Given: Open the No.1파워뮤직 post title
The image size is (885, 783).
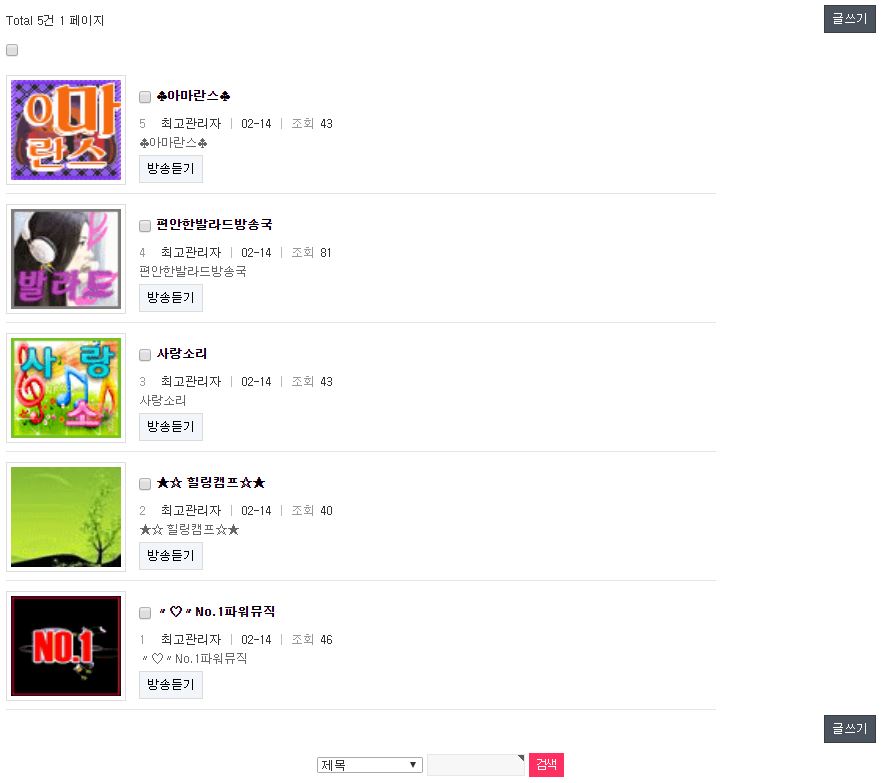Looking at the screenshot, I should pos(216,612).
